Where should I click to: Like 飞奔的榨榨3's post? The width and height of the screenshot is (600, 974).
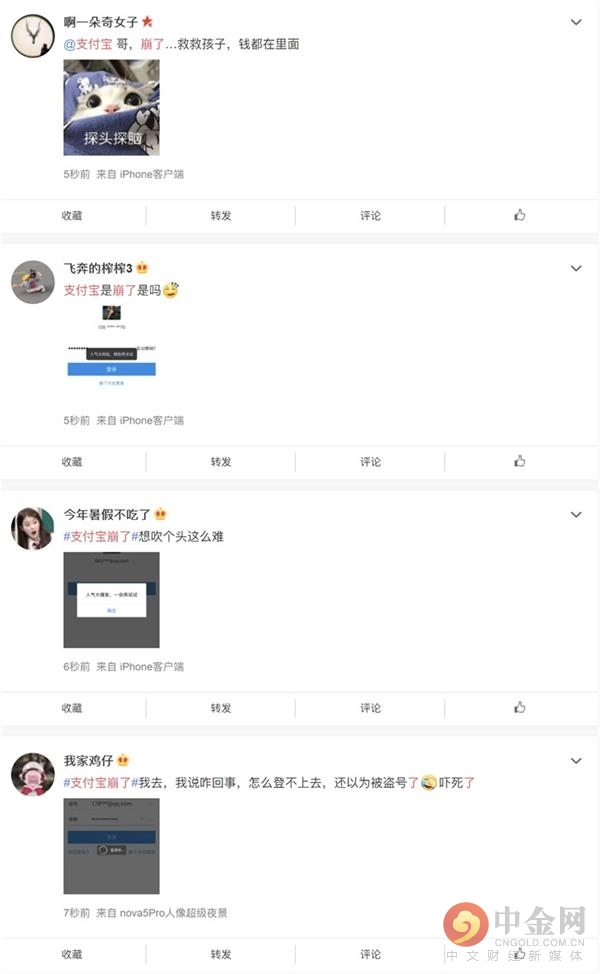click(520, 461)
